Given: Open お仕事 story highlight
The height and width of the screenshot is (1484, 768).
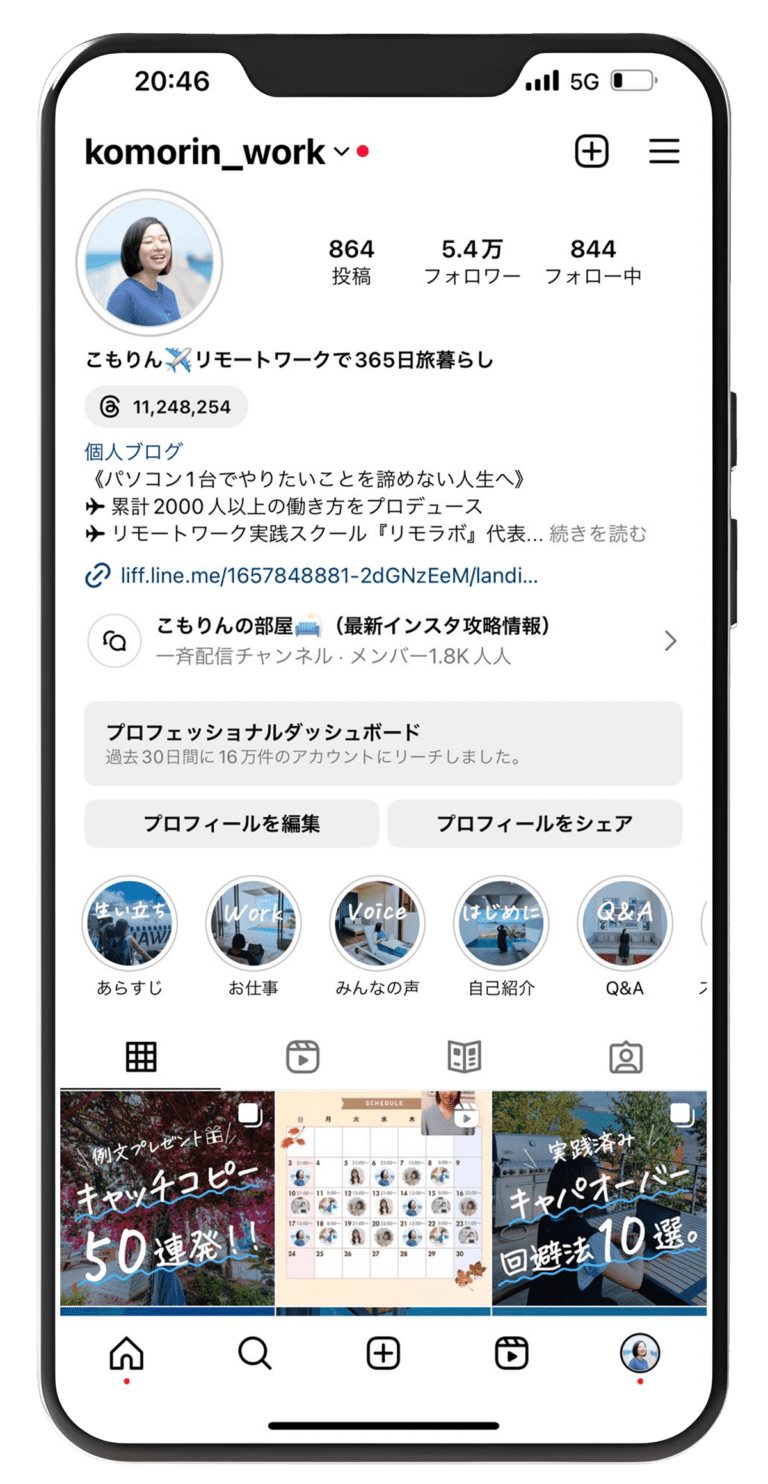Looking at the screenshot, I should tap(253, 924).
